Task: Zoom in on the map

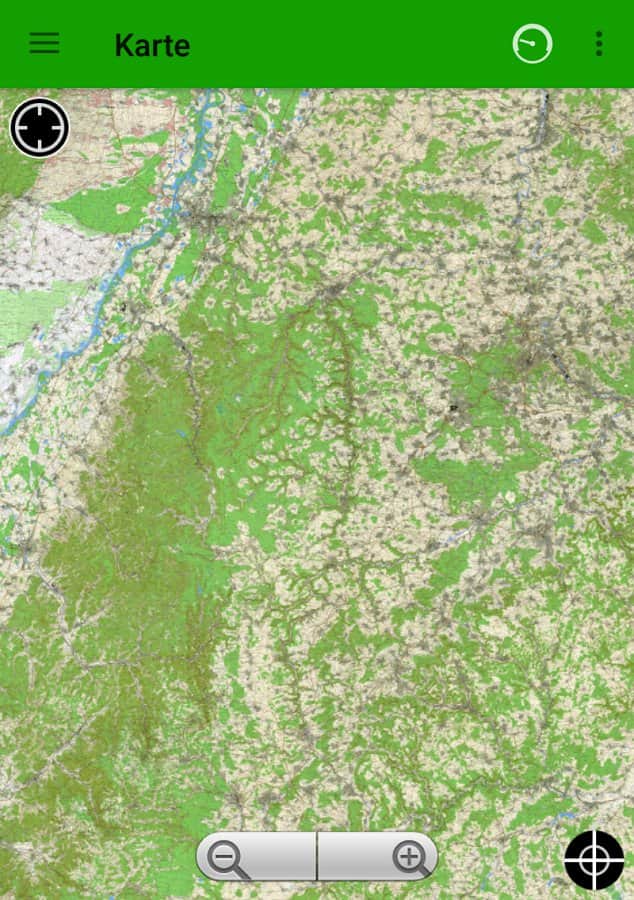Action: (x=379, y=857)
